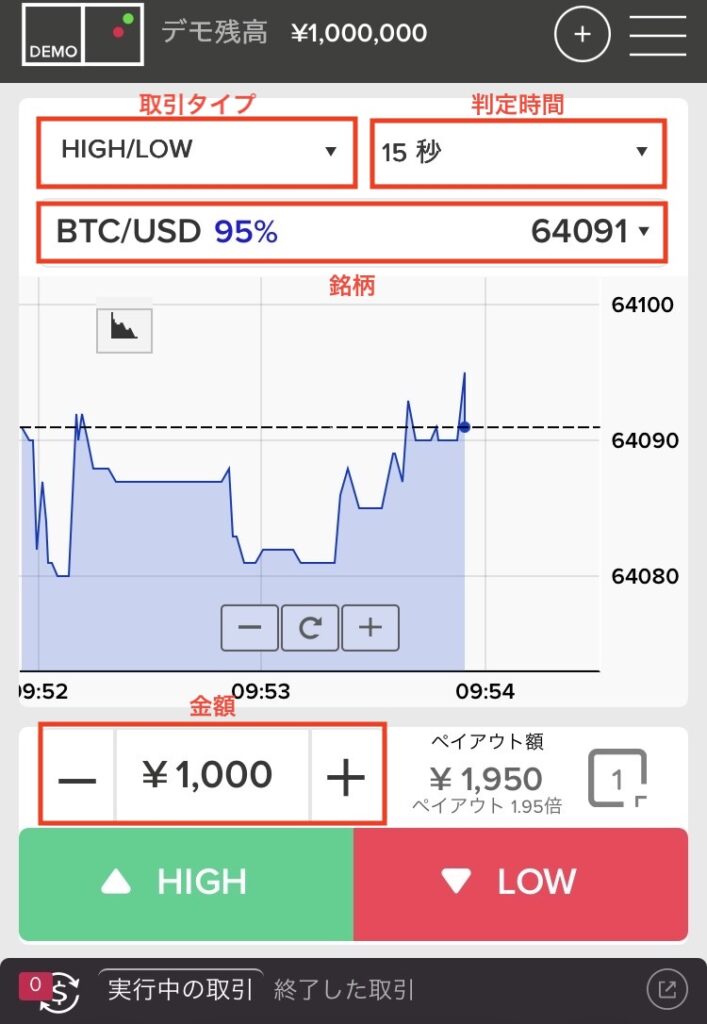The height and width of the screenshot is (1024, 707).
Task: Tap the trade count icon showing 1
Action: 617,778
